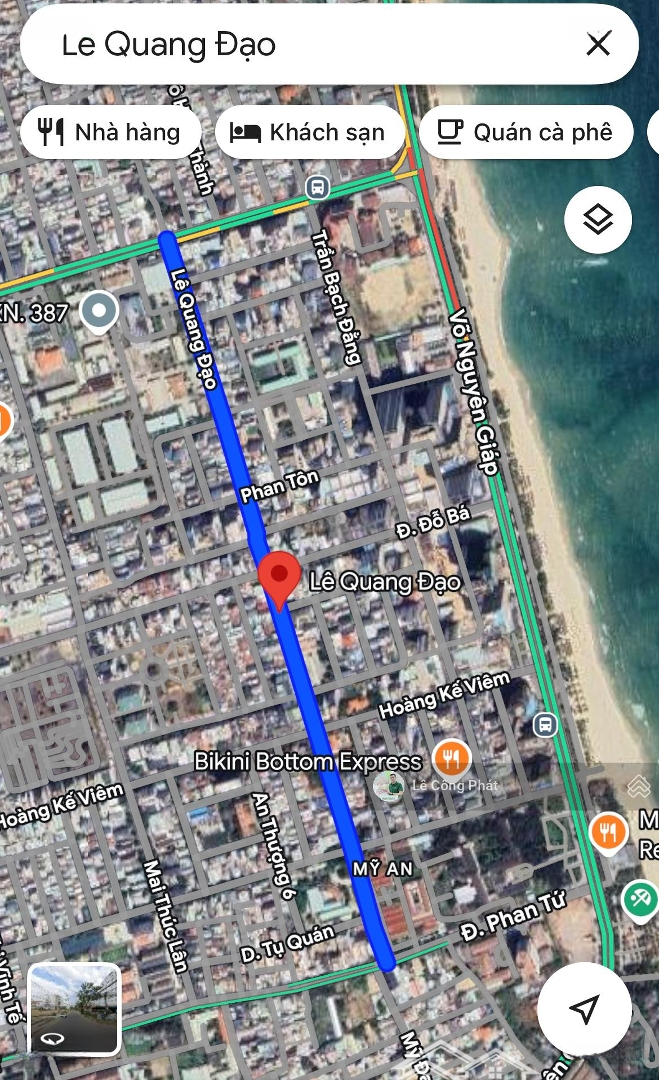This screenshot has width=659, height=1080.
Task: Open the Street View thumbnail
Action: coord(74,1008)
